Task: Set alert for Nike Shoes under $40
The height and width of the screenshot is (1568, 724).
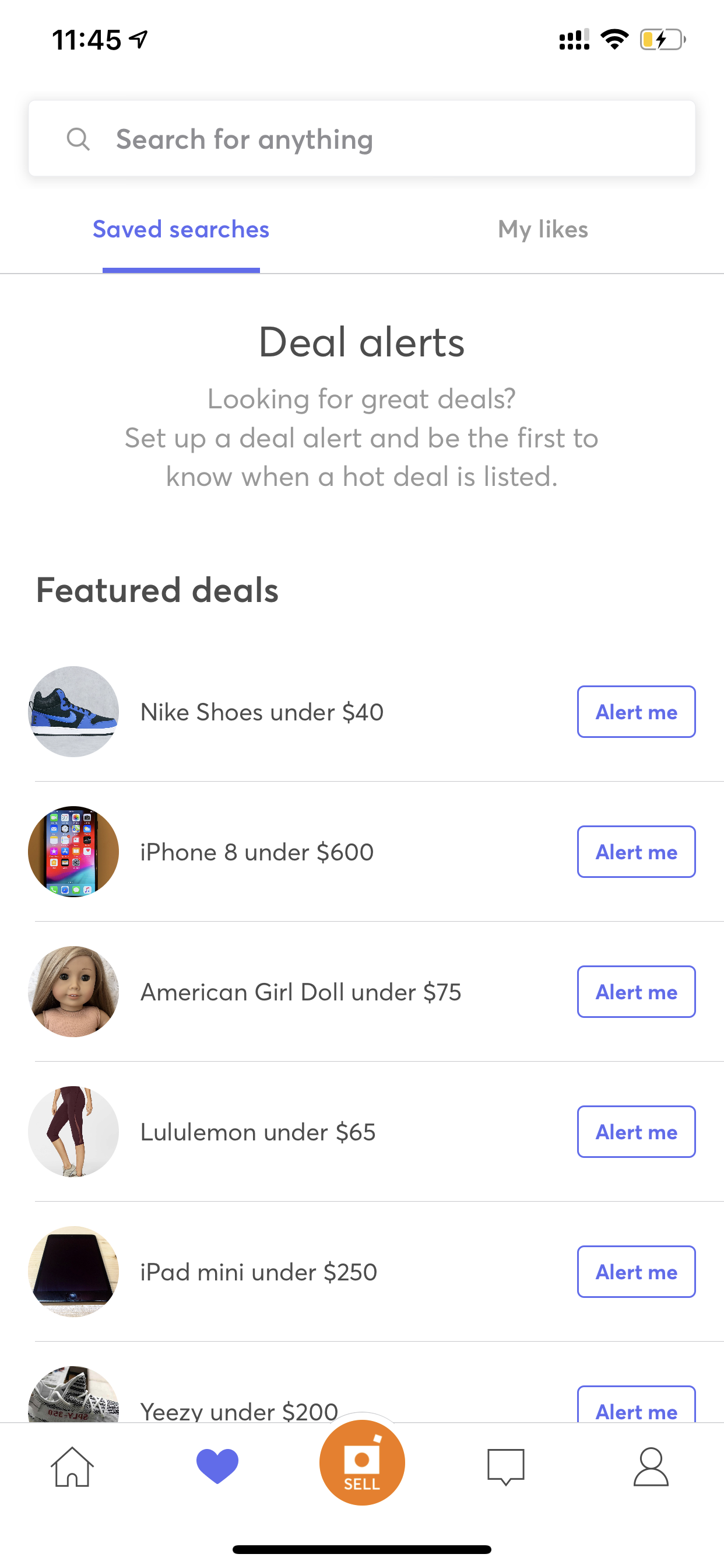Action: pos(636,712)
